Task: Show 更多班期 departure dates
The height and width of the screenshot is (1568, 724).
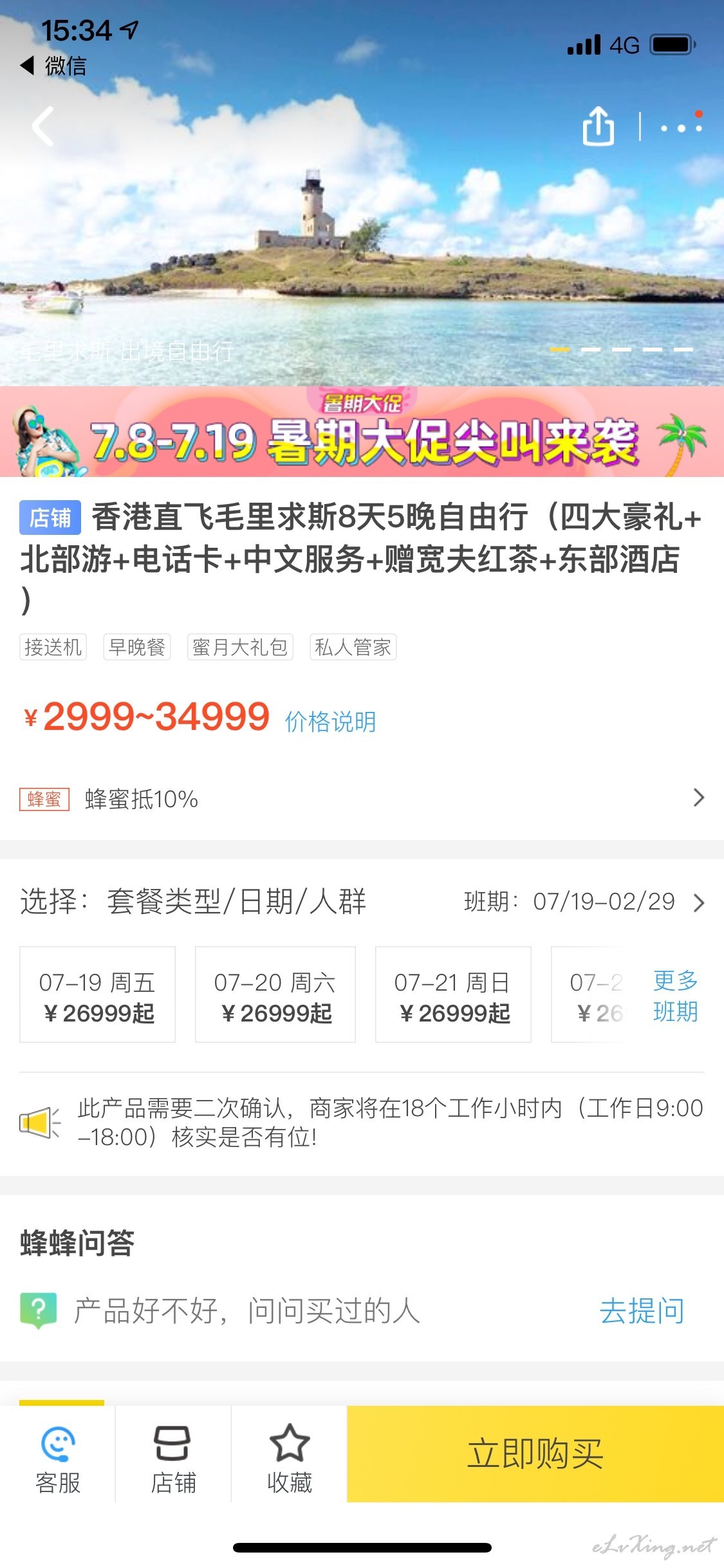Action: coord(676,996)
